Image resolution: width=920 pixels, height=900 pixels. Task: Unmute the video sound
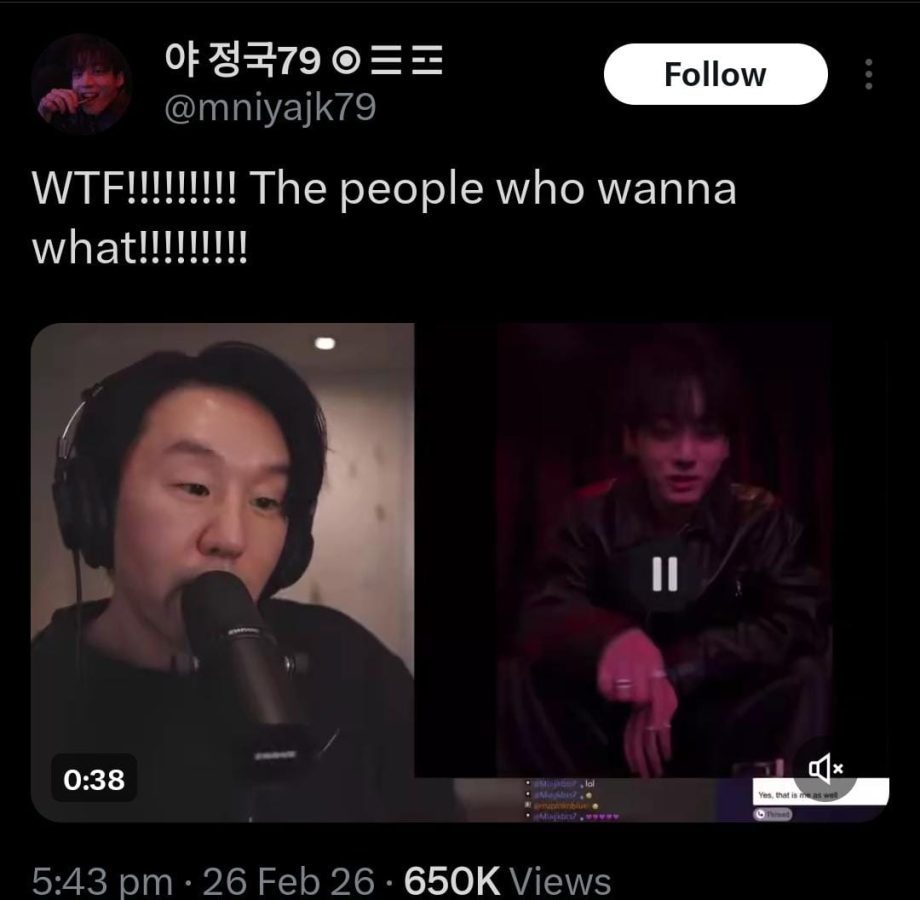[825, 768]
